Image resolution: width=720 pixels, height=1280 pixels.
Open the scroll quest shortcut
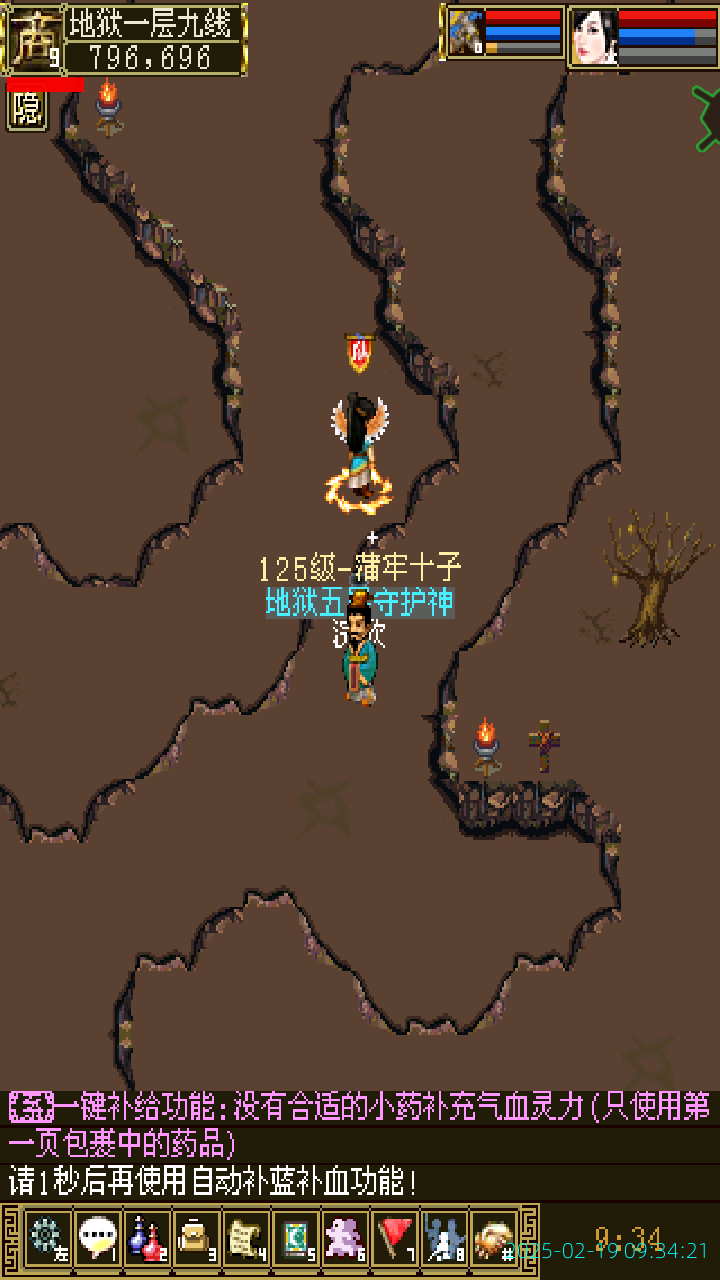click(x=246, y=1238)
